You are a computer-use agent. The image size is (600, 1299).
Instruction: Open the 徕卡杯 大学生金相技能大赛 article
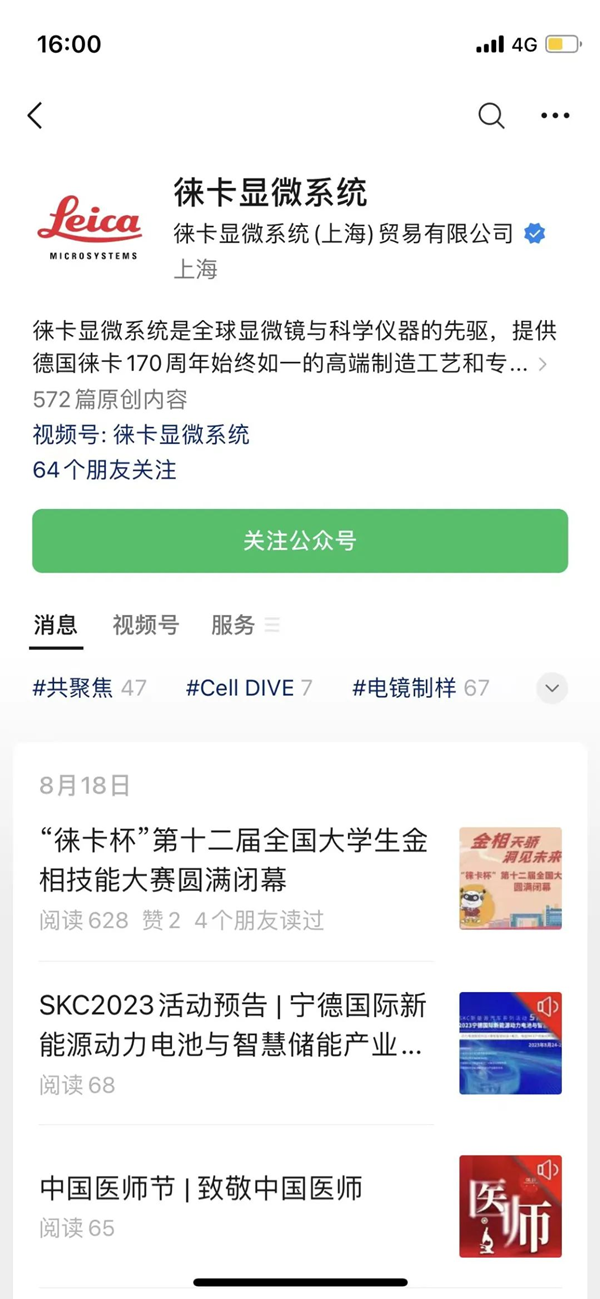click(234, 860)
